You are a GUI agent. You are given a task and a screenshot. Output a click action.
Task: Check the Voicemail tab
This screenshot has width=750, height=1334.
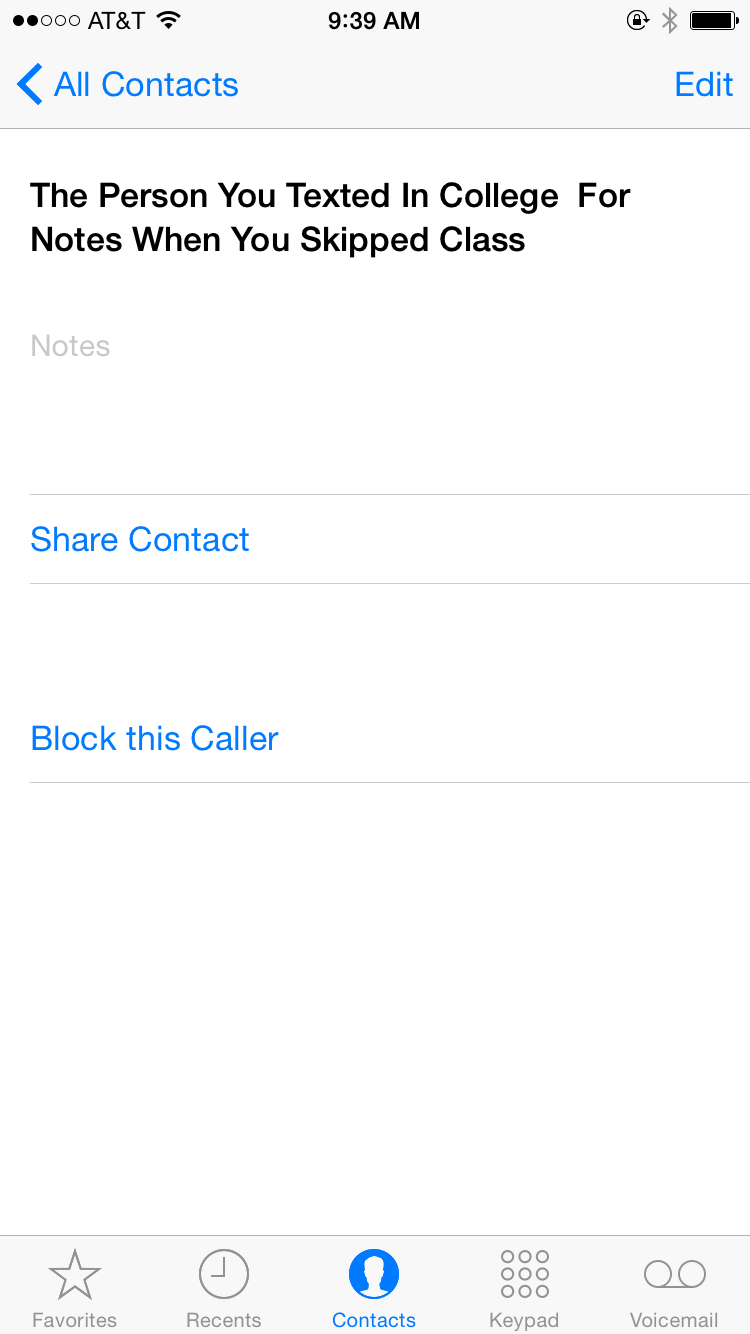pyautogui.click(x=674, y=1288)
